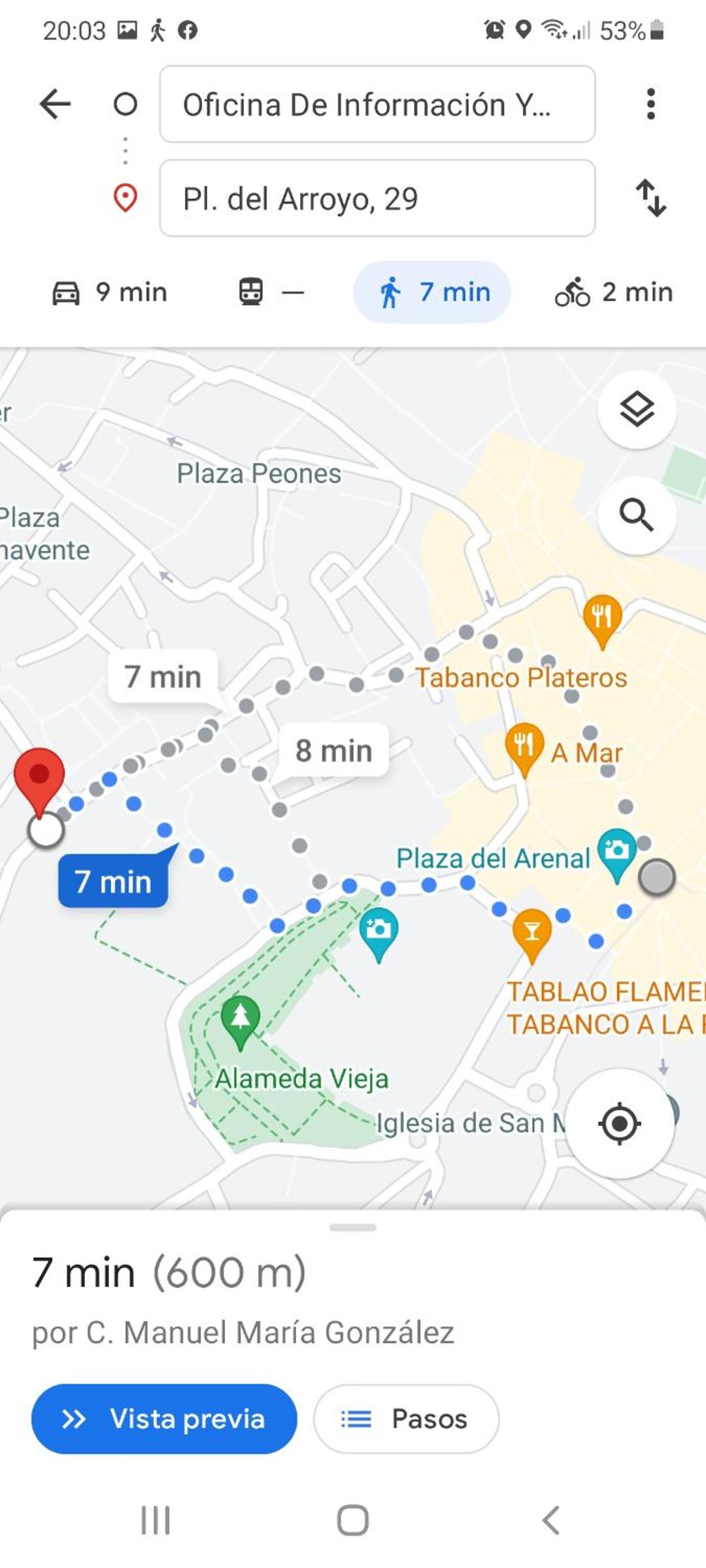Go back using the top arrow

[55, 104]
